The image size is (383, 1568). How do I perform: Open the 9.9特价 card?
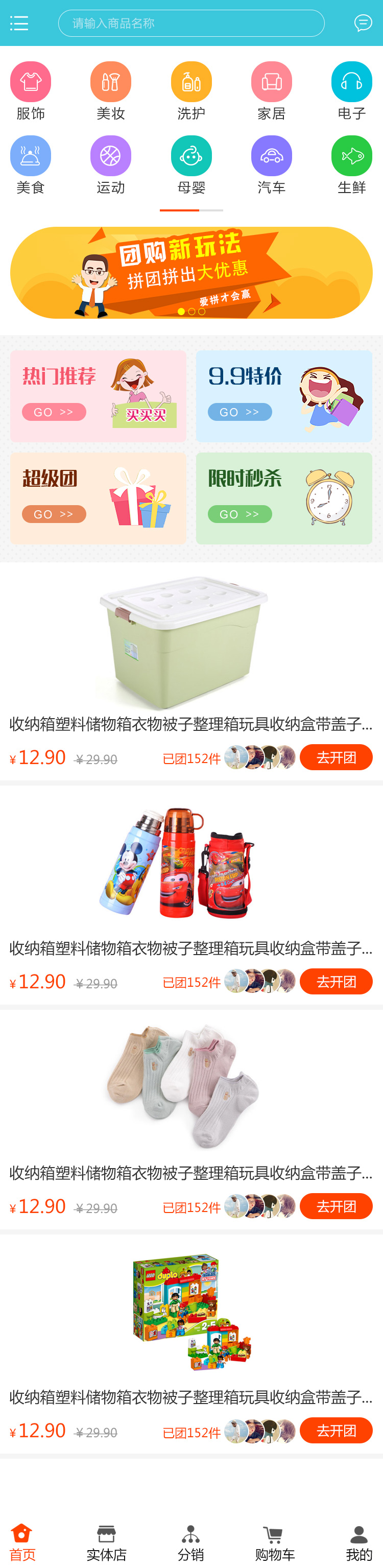click(x=284, y=396)
